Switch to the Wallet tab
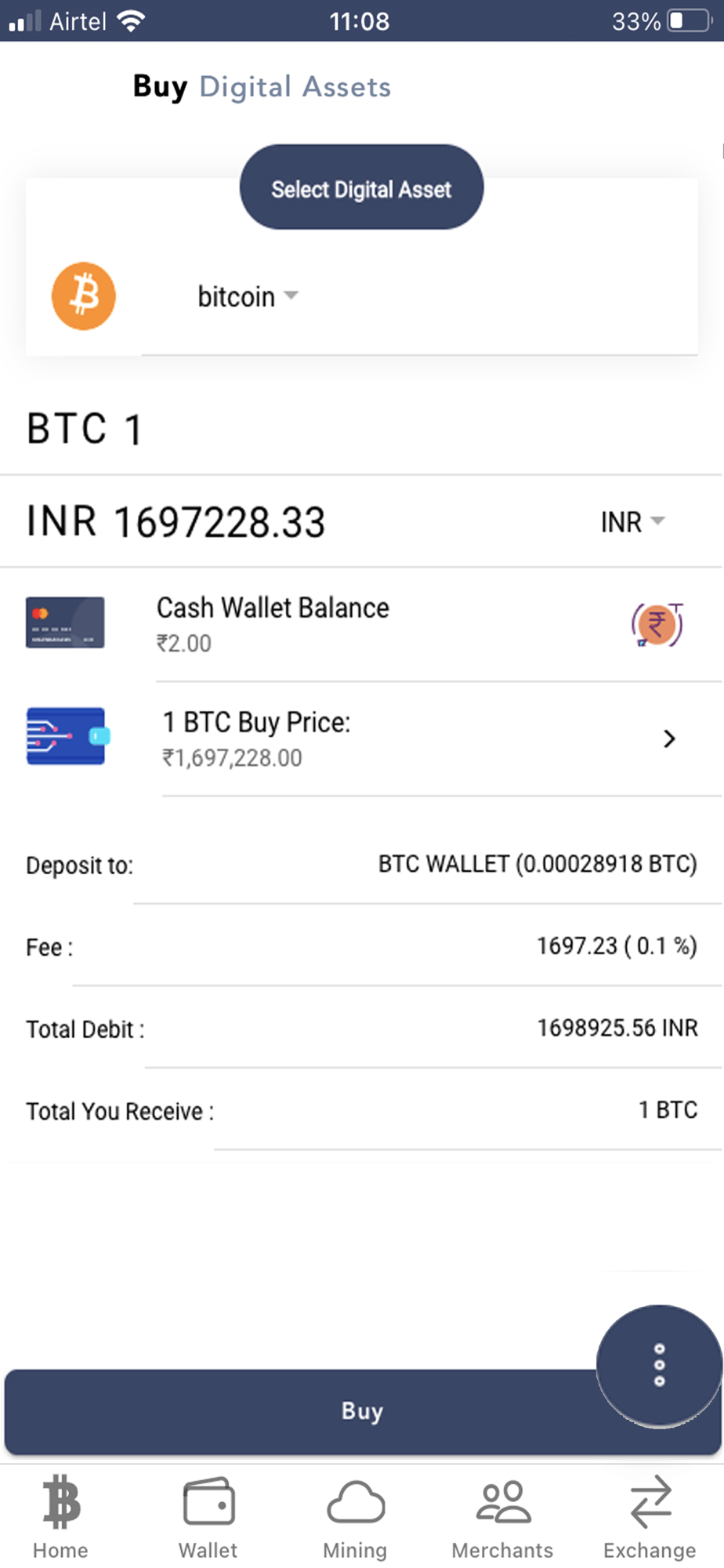Image resolution: width=724 pixels, height=1568 pixels. [x=208, y=1518]
